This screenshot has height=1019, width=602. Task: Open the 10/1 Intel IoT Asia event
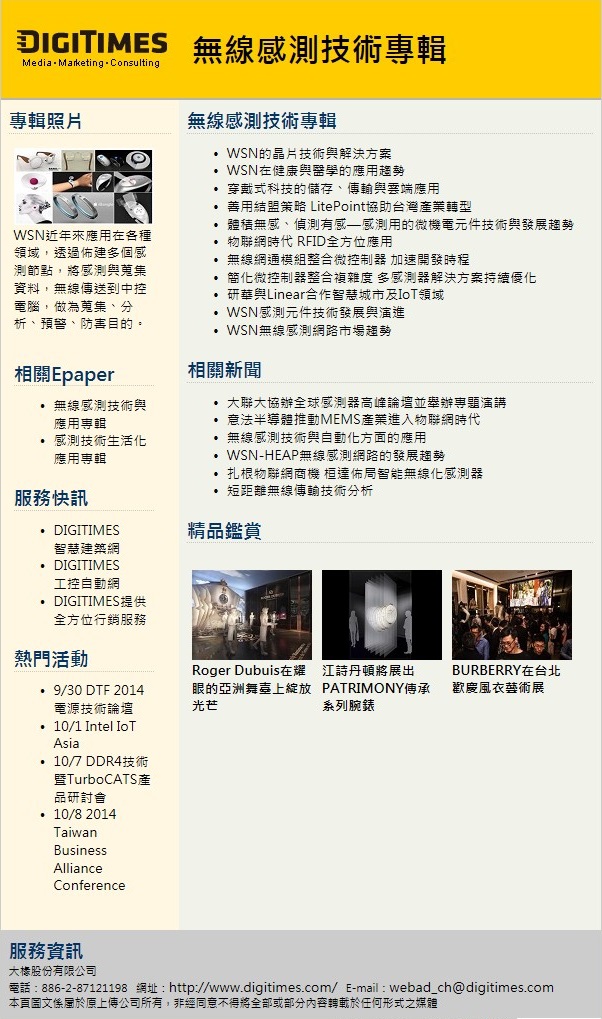coord(95,735)
